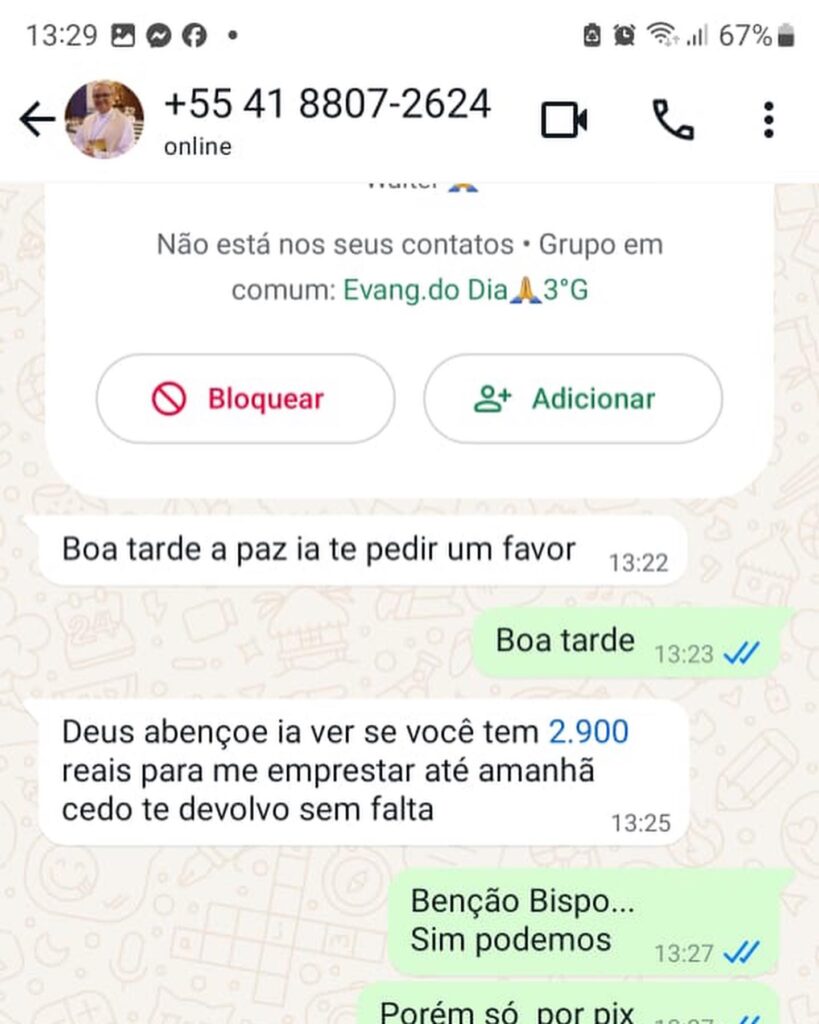Open the overflow menu
The height and width of the screenshot is (1024, 819).
tap(767, 120)
